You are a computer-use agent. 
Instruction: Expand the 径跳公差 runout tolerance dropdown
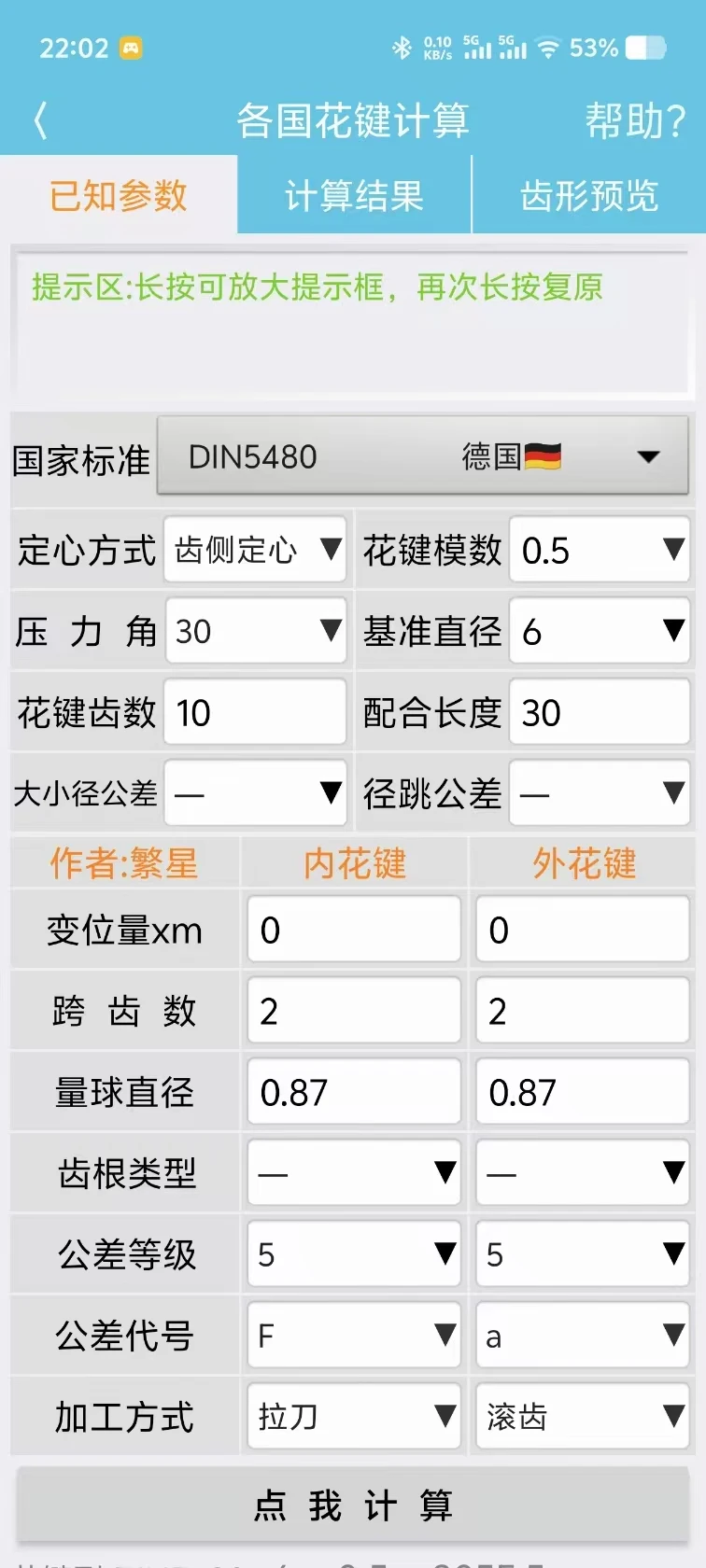click(x=598, y=792)
